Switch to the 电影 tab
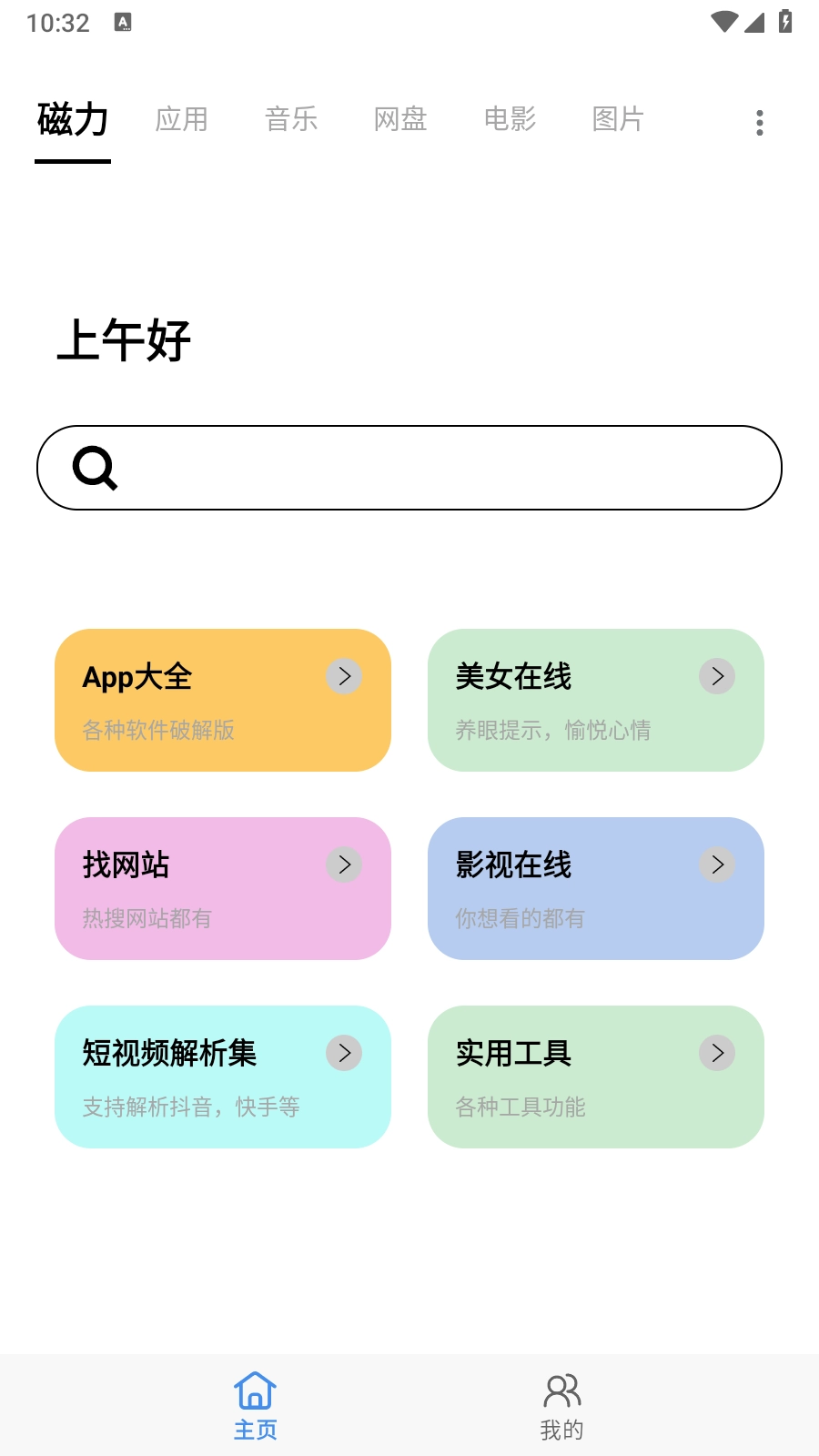The width and height of the screenshot is (819, 1456). [510, 119]
